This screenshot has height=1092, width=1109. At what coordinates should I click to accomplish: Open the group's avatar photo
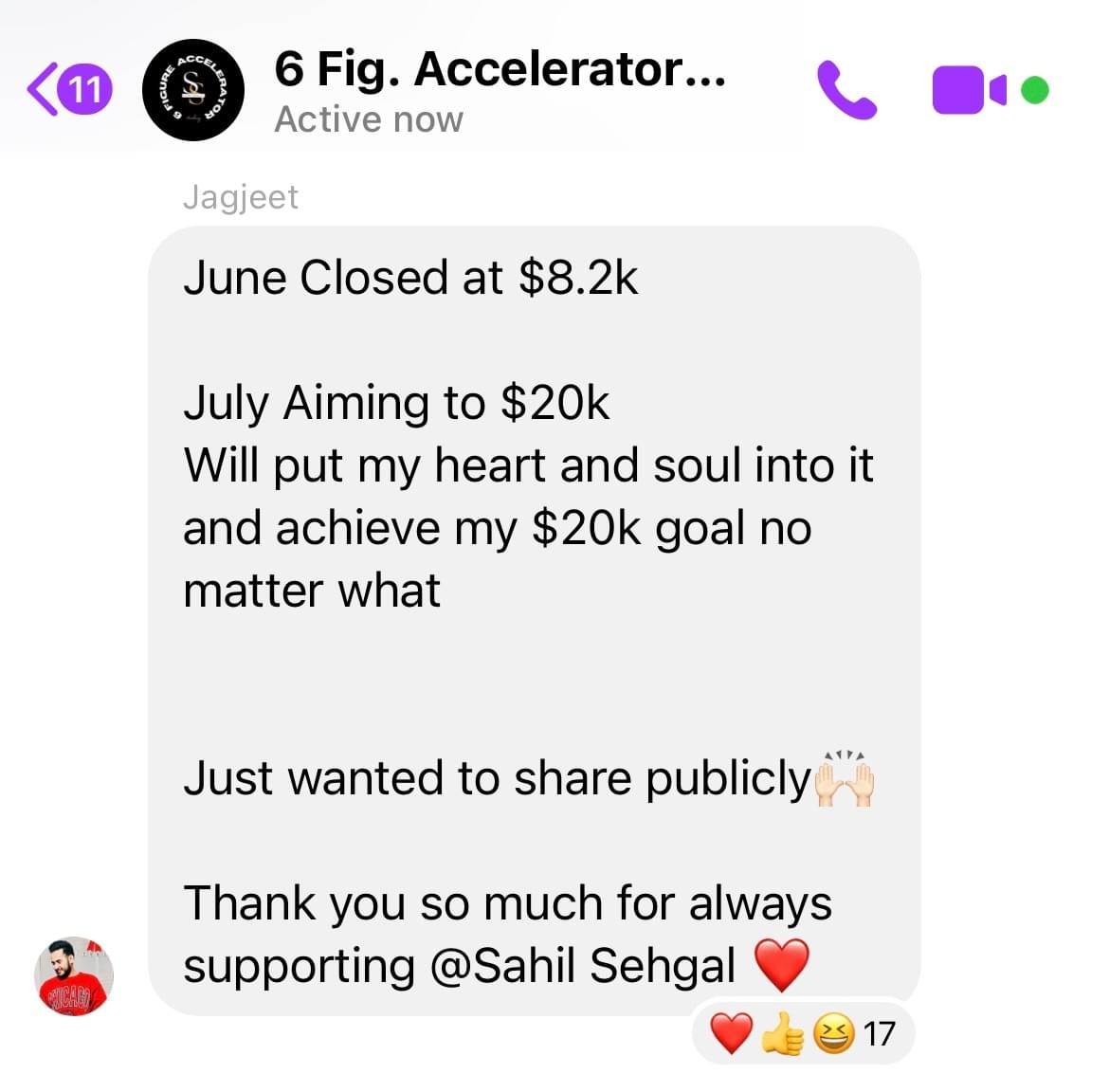coord(193,91)
